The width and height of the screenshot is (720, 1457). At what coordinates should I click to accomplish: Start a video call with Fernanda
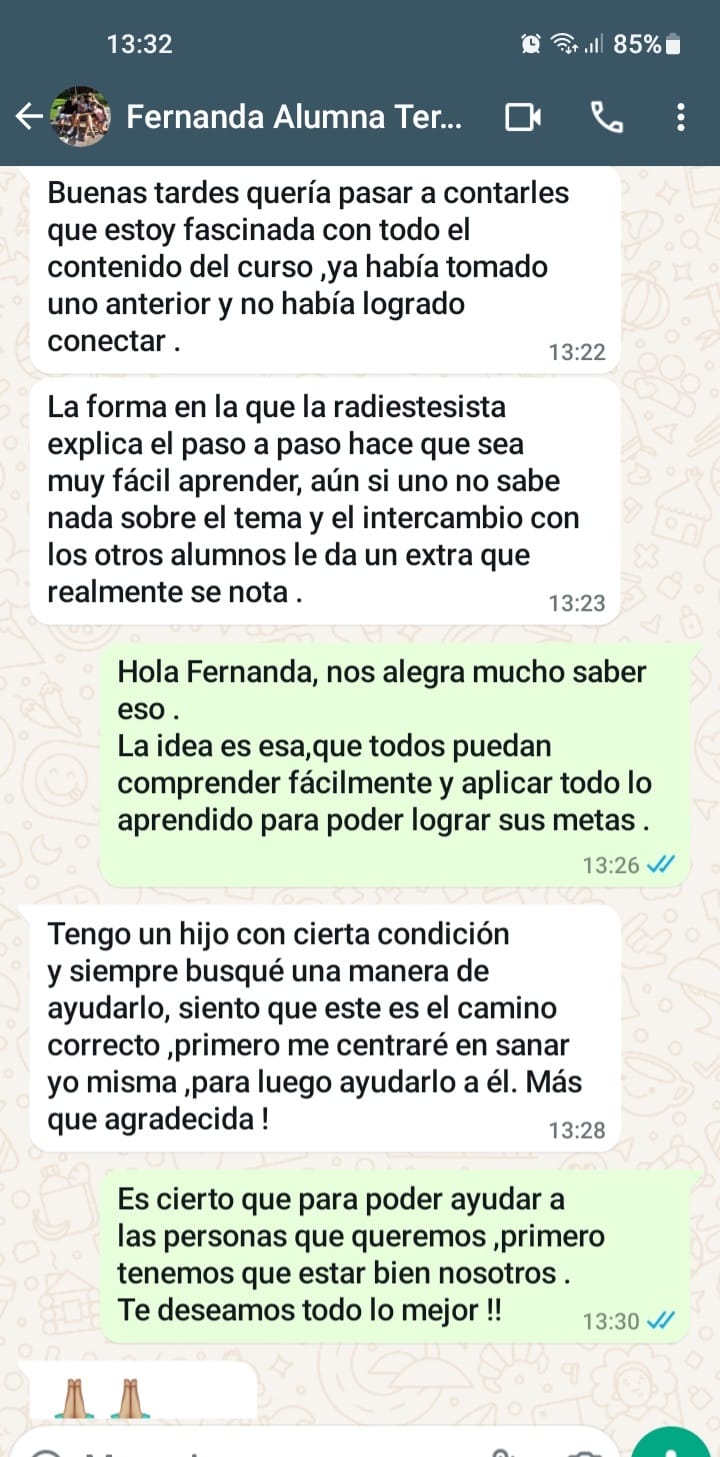click(522, 117)
